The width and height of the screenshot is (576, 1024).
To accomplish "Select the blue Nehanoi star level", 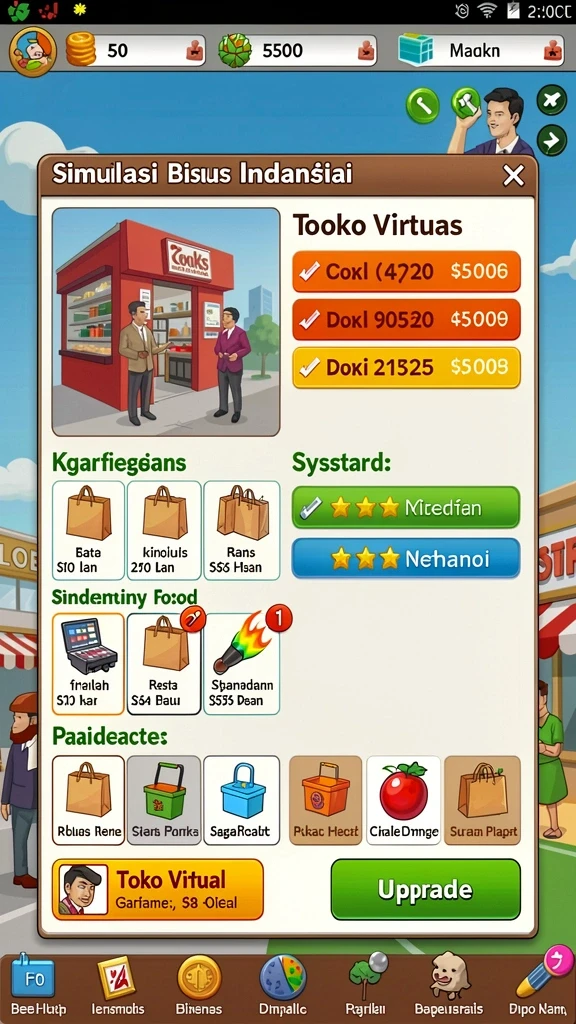I will [406, 558].
